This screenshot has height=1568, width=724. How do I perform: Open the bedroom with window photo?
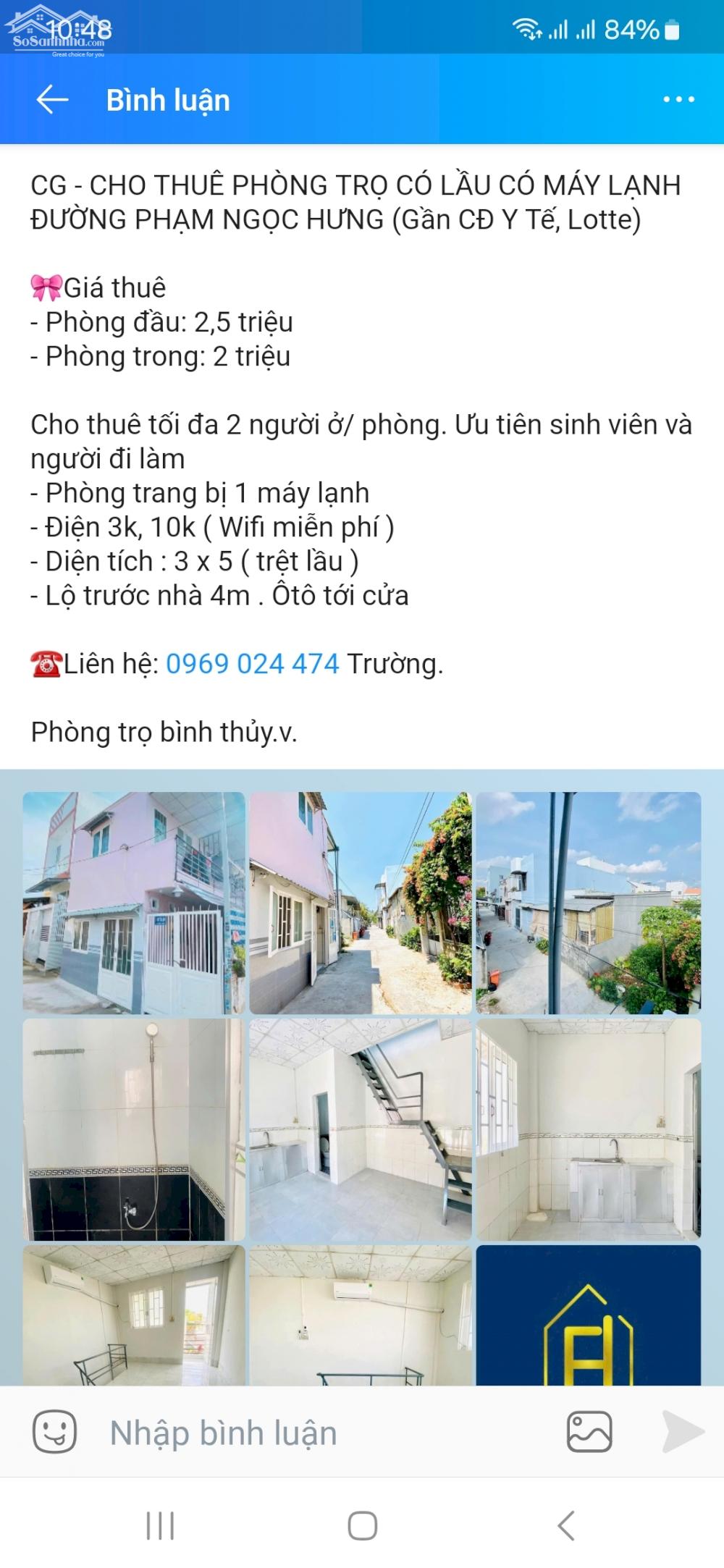pos(134,1315)
